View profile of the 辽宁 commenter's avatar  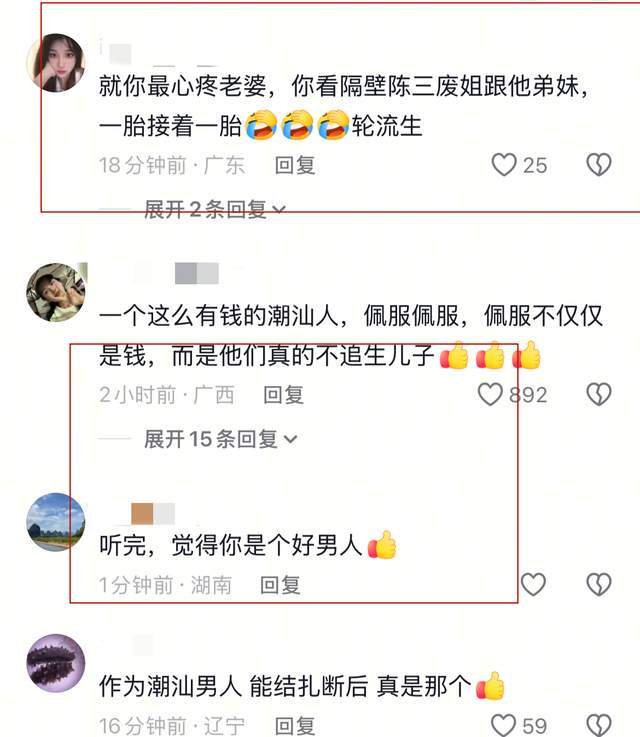(x=55, y=663)
